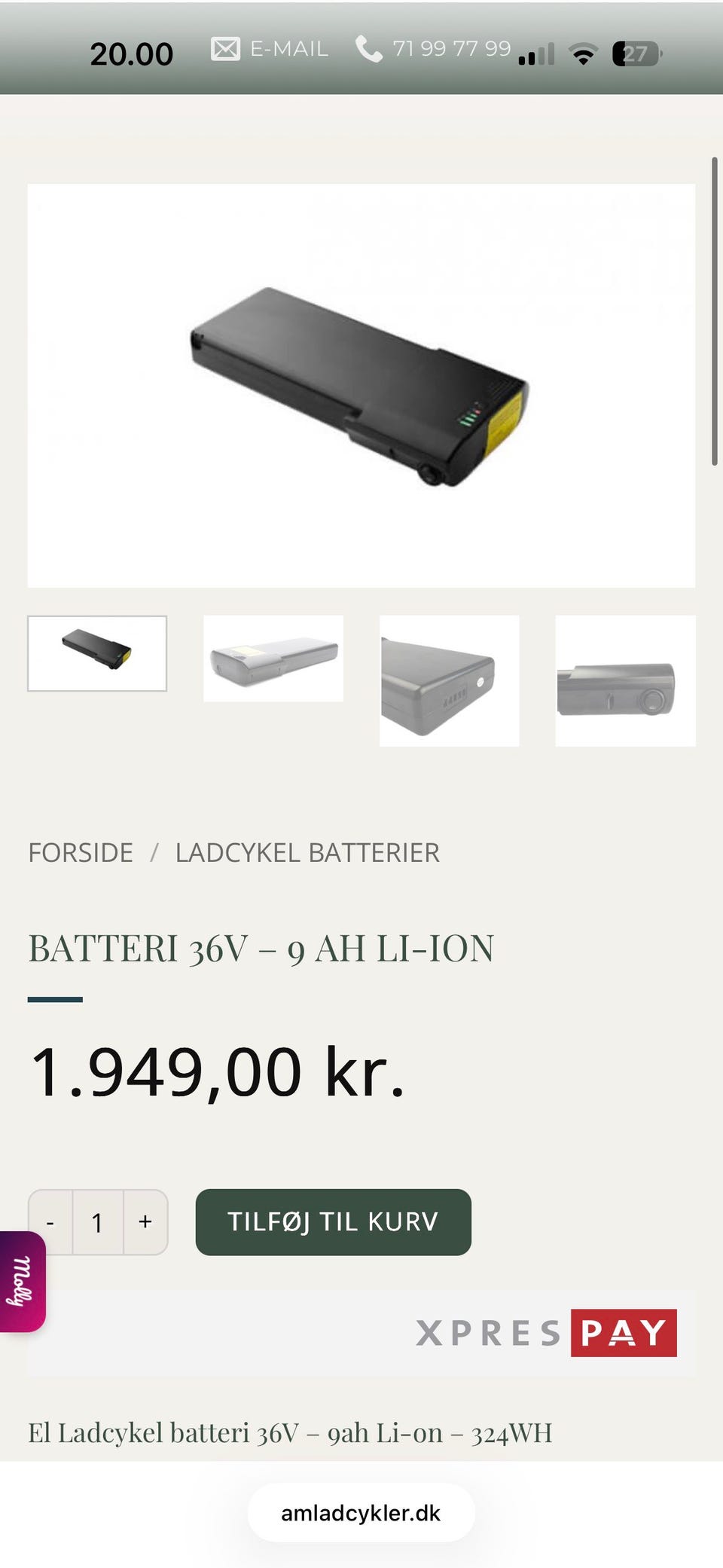The height and width of the screenshot is (1568, 723).
Task: Open LADCYKEL BATTERIER category page
Action: [x=307, y=853]
